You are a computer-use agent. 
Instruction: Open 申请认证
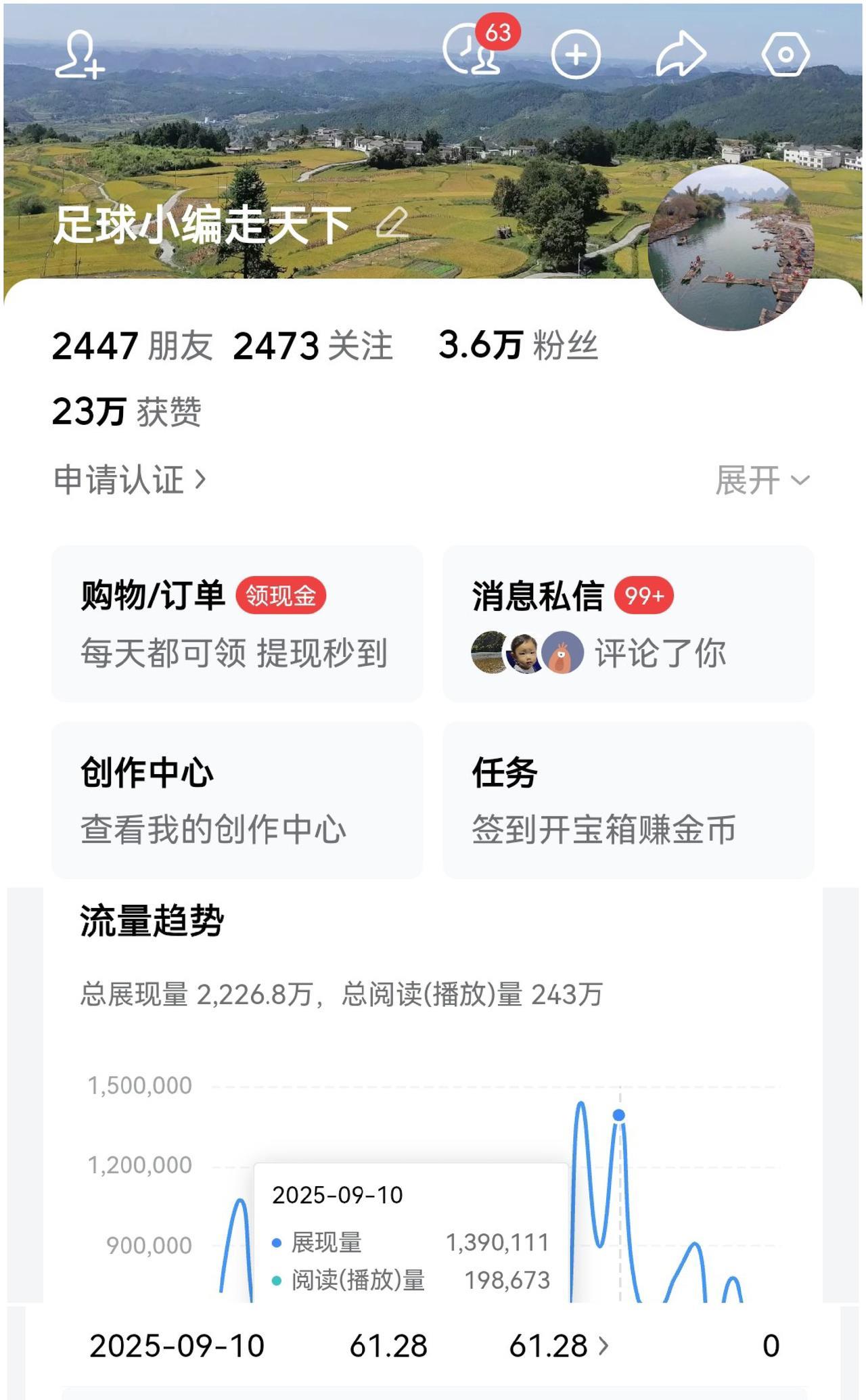[129, 480]
